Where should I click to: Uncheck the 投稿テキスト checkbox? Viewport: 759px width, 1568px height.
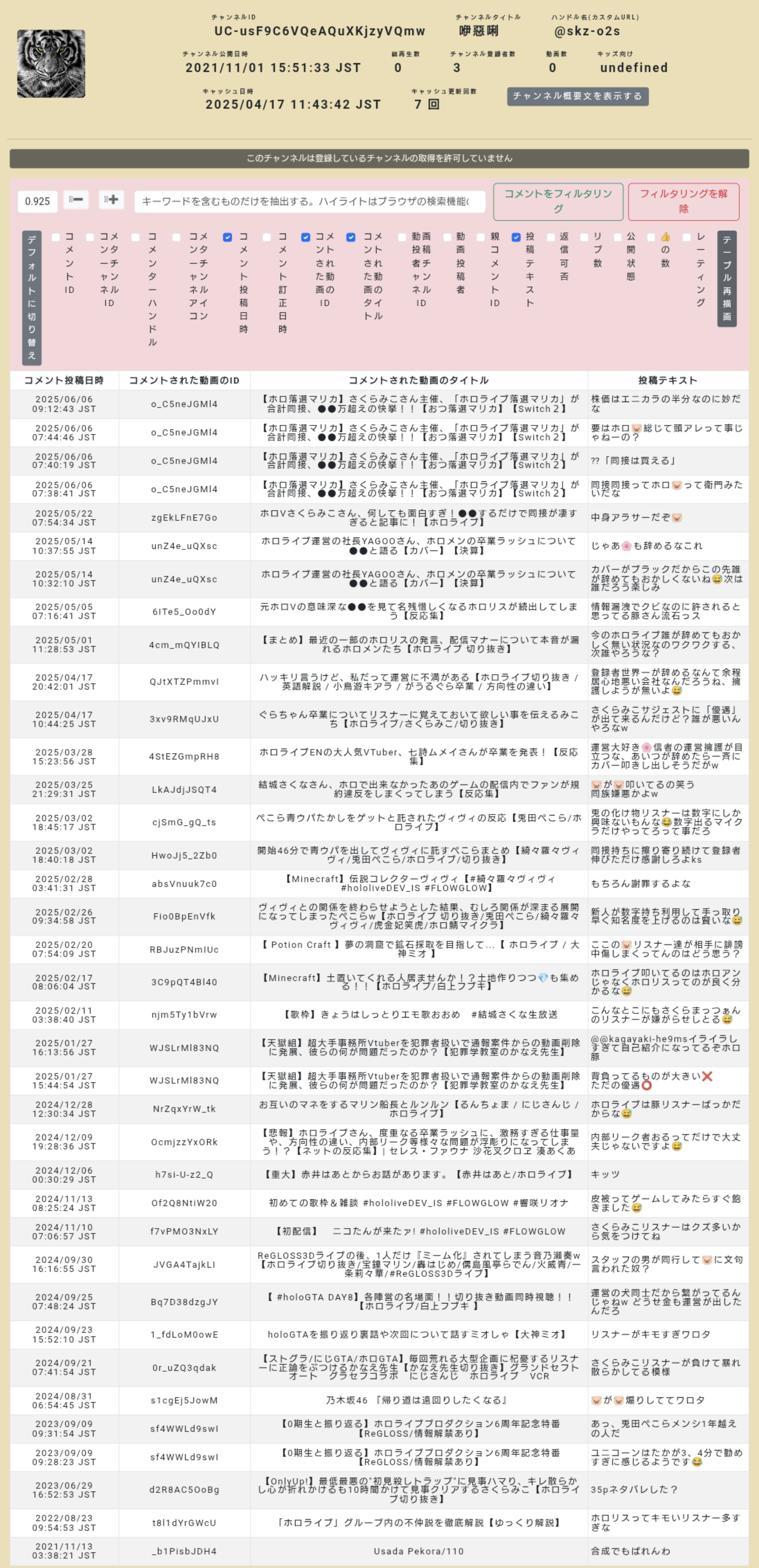pos(516,237)
